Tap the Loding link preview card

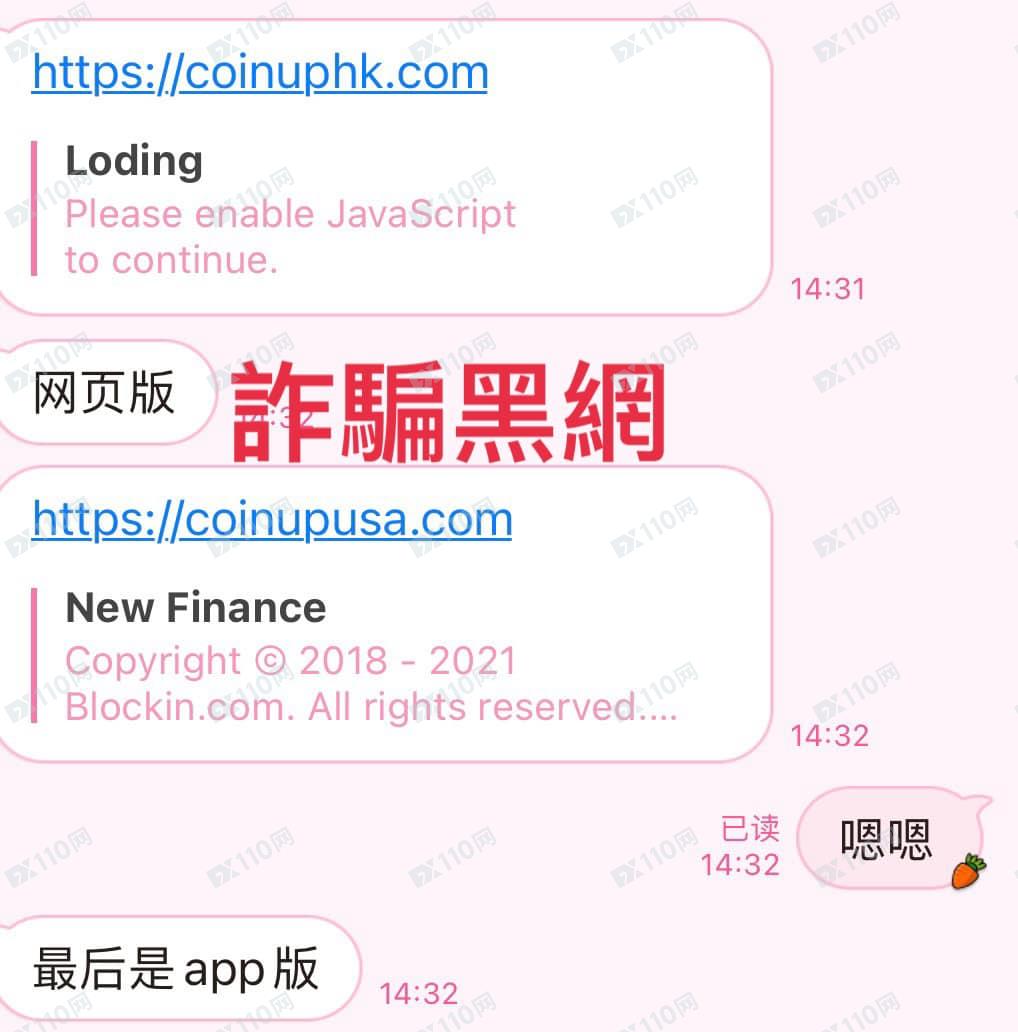click(x=290, y=211)
